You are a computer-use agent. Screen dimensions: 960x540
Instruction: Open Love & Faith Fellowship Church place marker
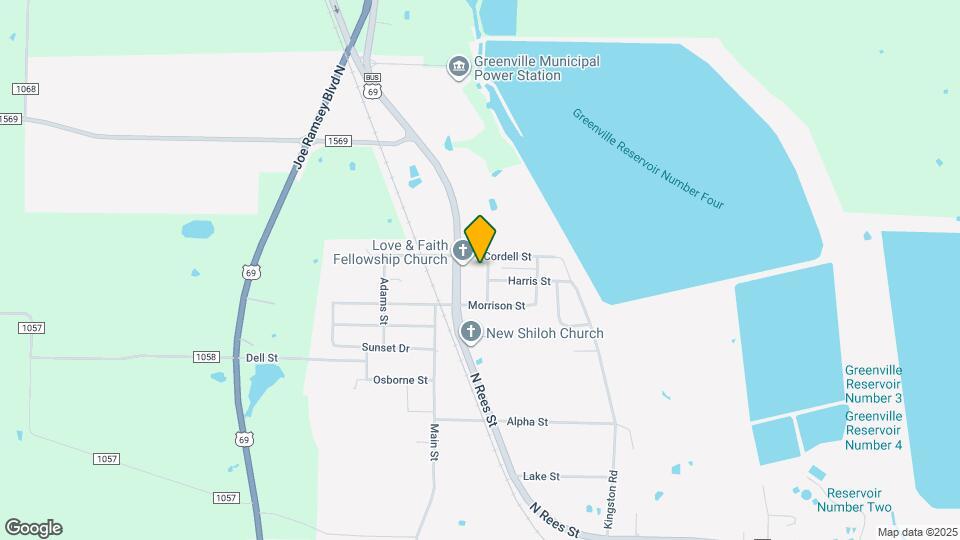(x=463, y=250)
